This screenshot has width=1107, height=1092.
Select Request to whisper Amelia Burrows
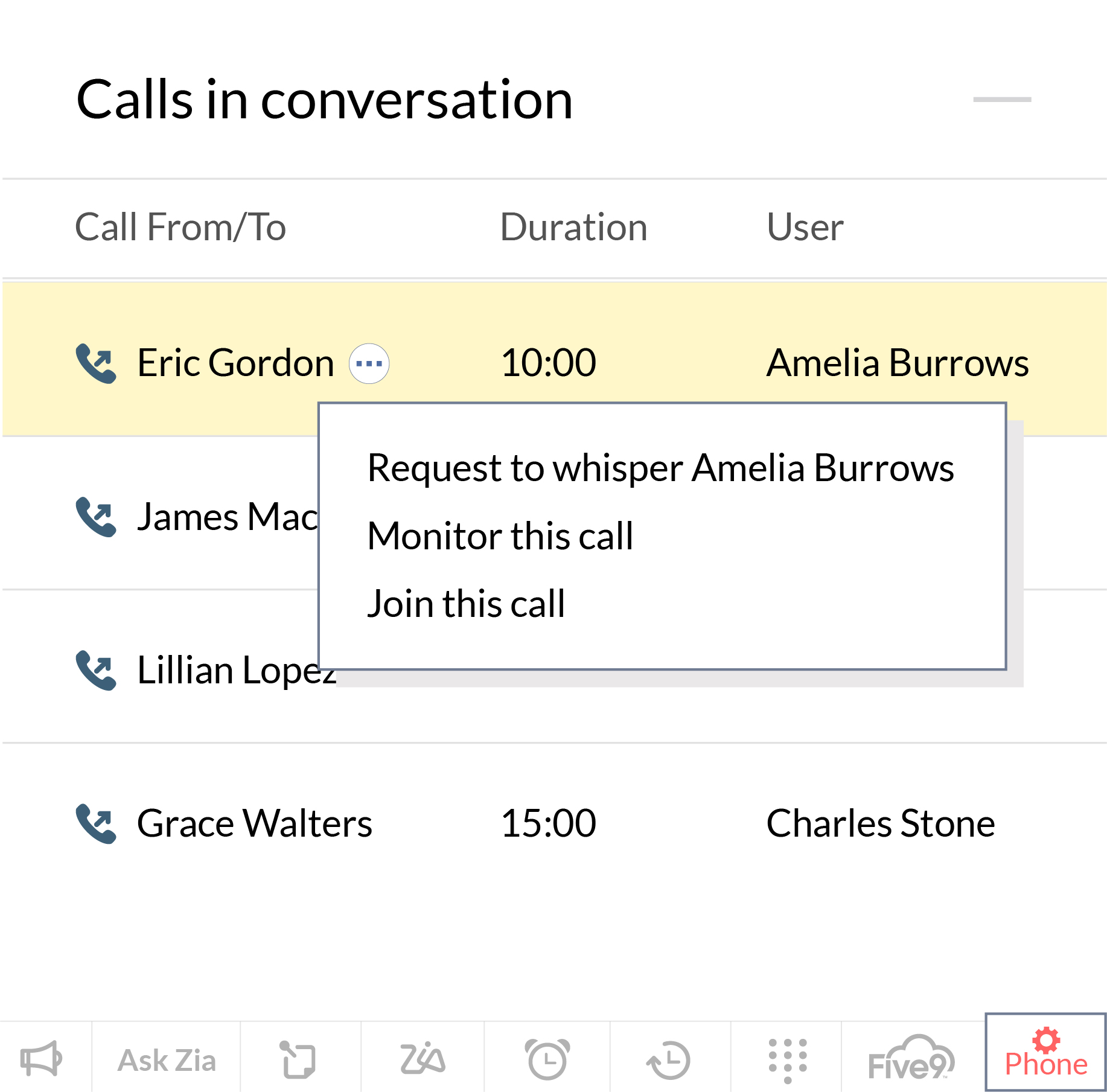tap(660, 468)
